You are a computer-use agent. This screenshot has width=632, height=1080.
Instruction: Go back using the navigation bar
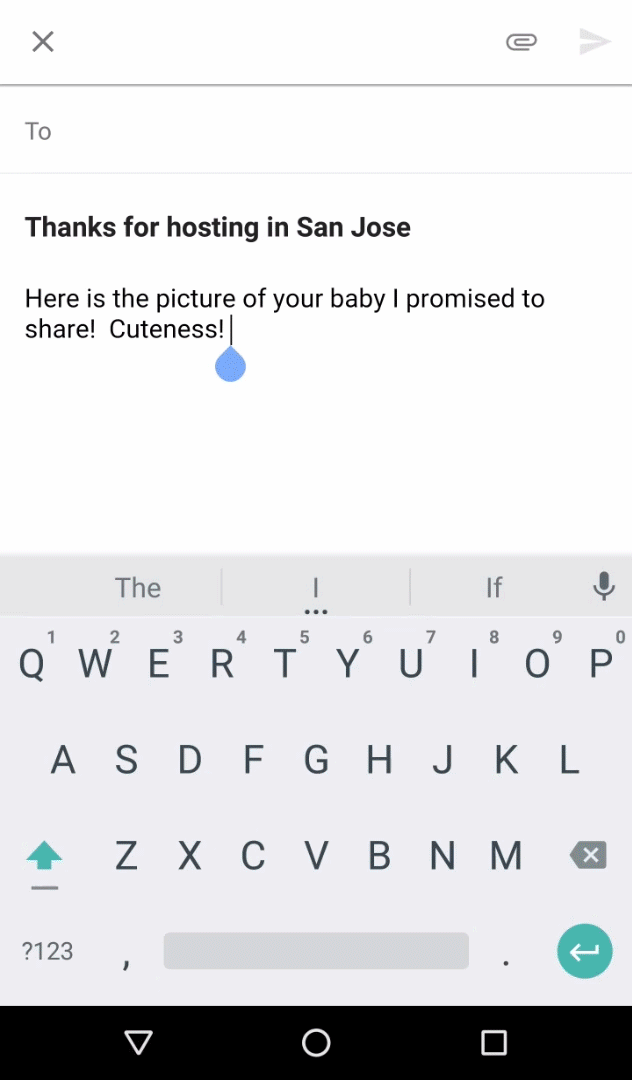tap(139, 1043)
